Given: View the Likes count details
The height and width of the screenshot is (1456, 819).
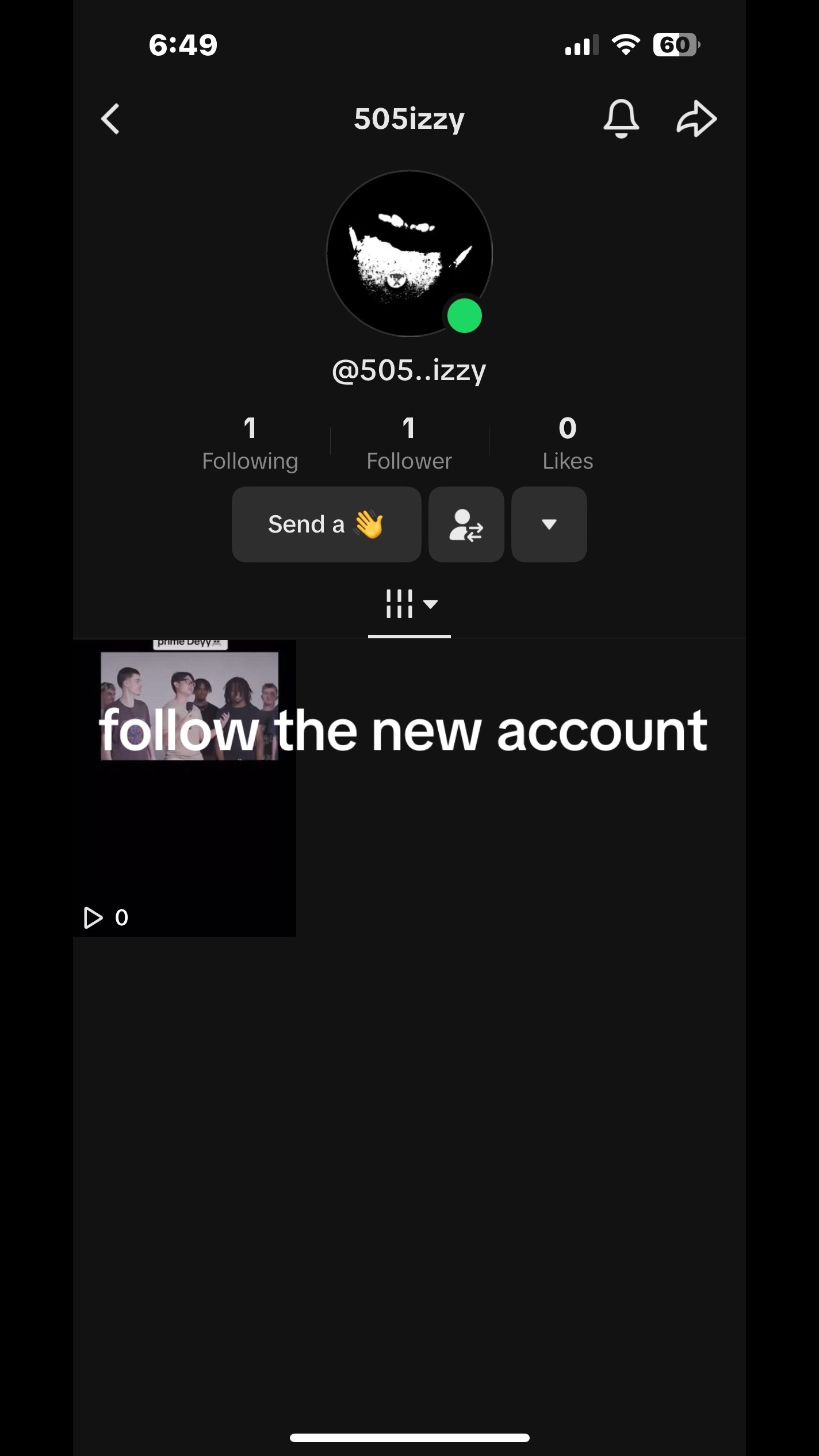Looking at the screenshot, I should 568,443.
